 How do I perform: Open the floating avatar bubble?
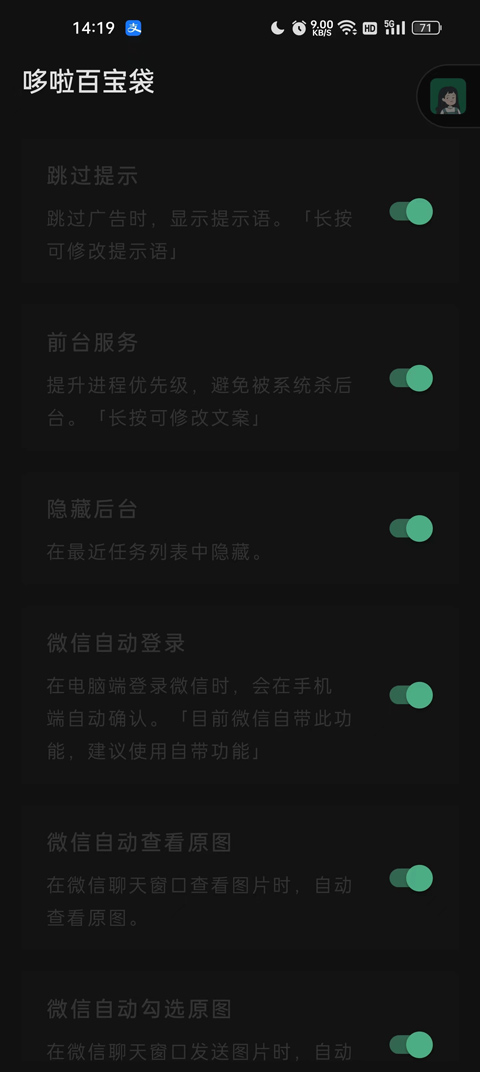(449, 96)
